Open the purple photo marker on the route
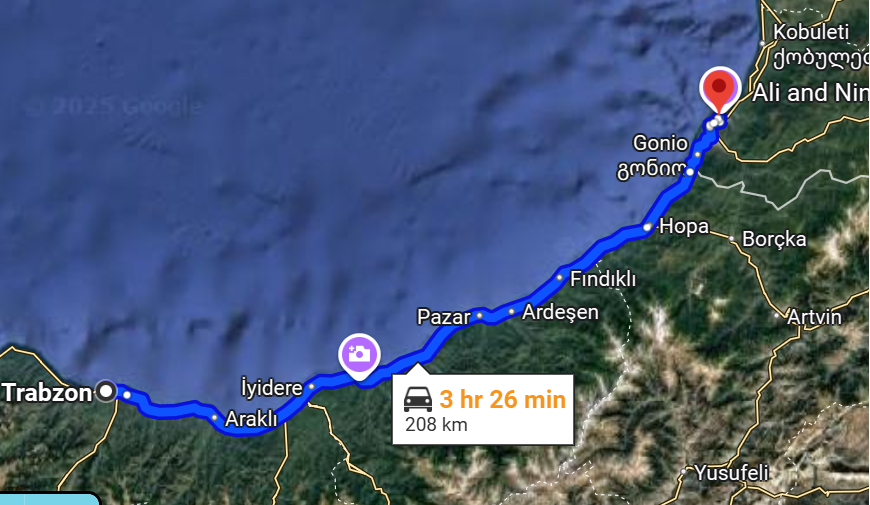Viewport: 870px width, 505px height. [359, 354]
